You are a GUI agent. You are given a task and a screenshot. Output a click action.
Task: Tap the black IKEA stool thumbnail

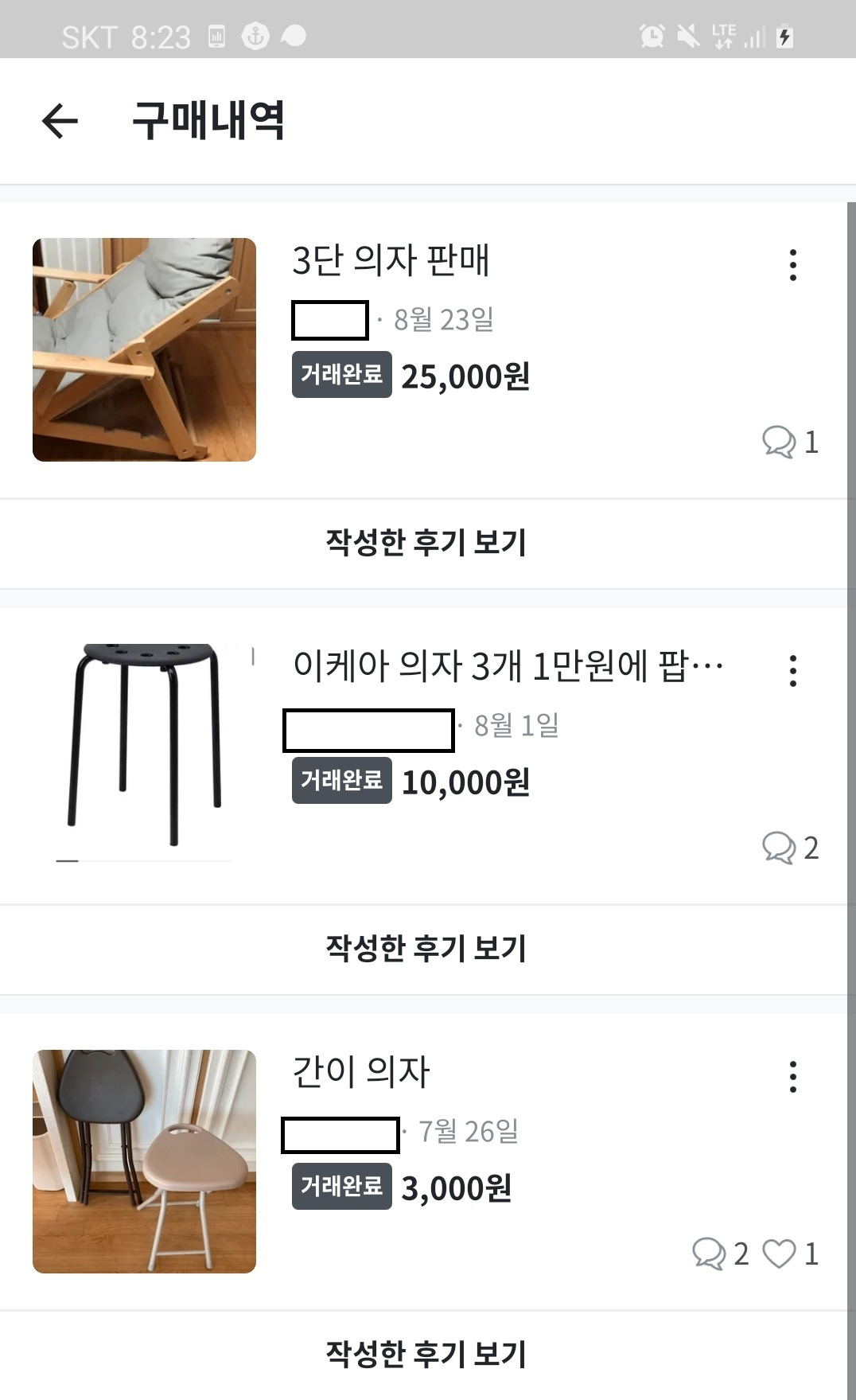[x=144, y=752]
